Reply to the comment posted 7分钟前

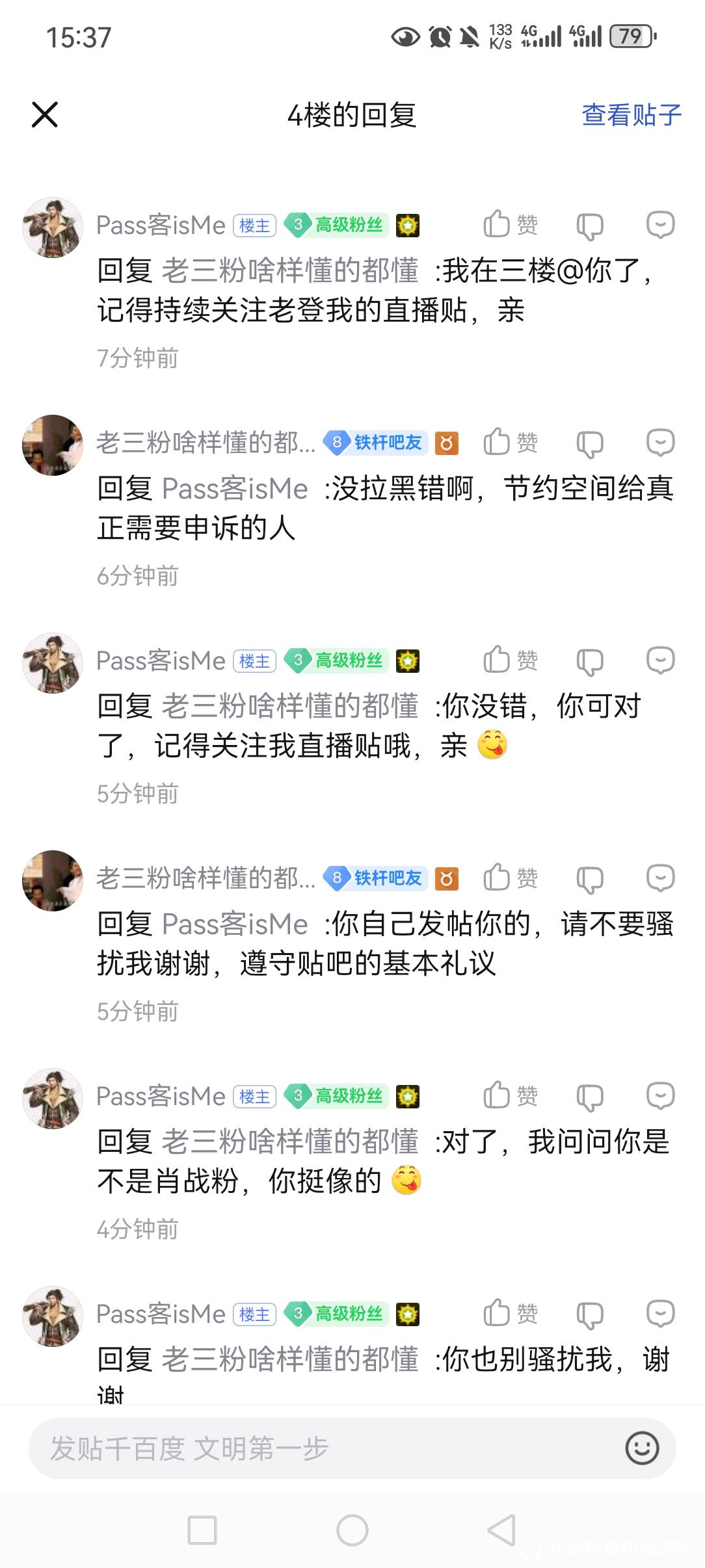pos(660,225)
